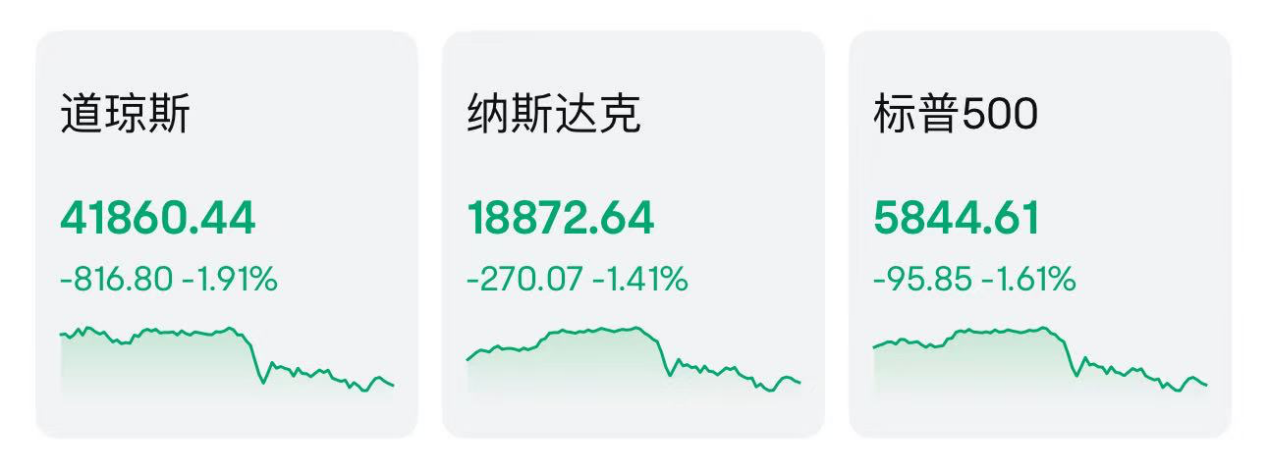Open the 道琼斯 index card
This screenshot has width=1267, height=471.
(226, 234)
